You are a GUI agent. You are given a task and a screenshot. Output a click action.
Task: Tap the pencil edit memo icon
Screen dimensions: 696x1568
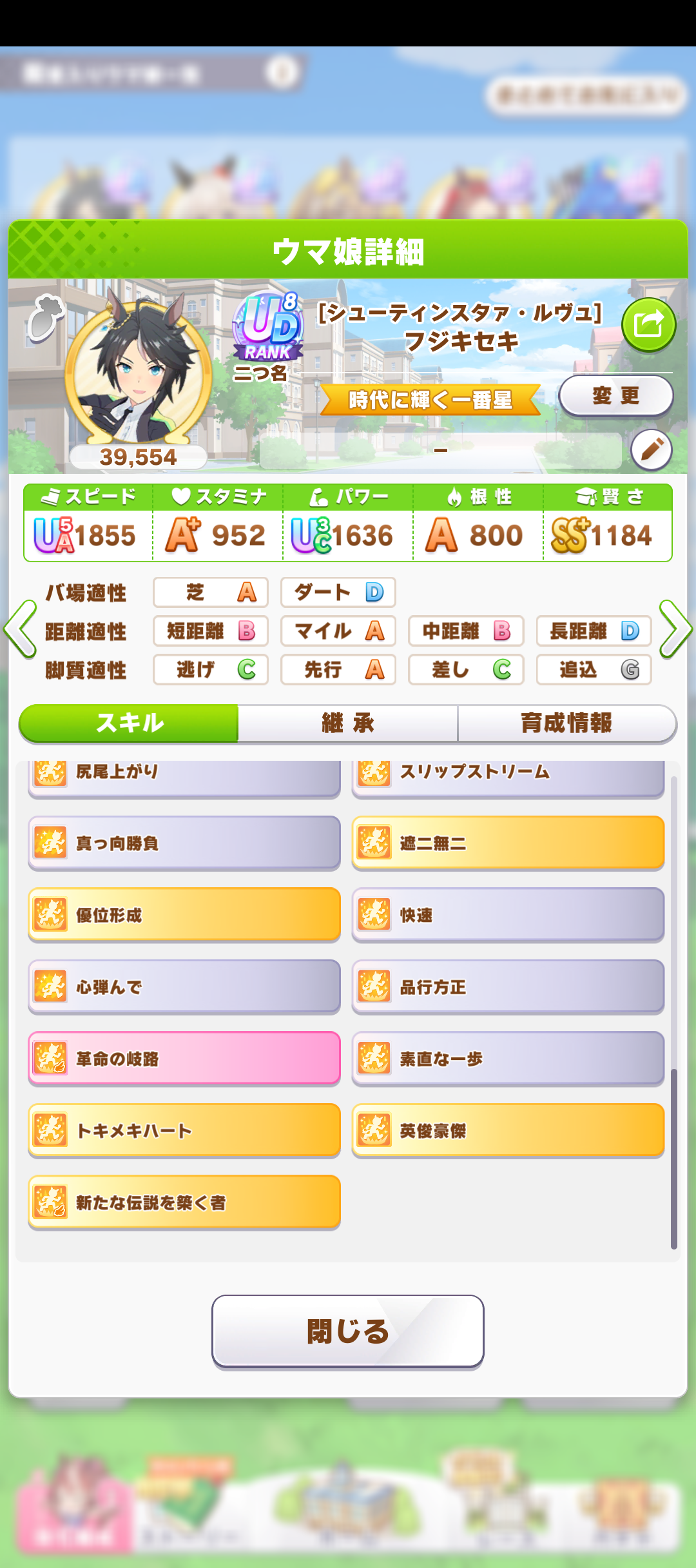651,449
